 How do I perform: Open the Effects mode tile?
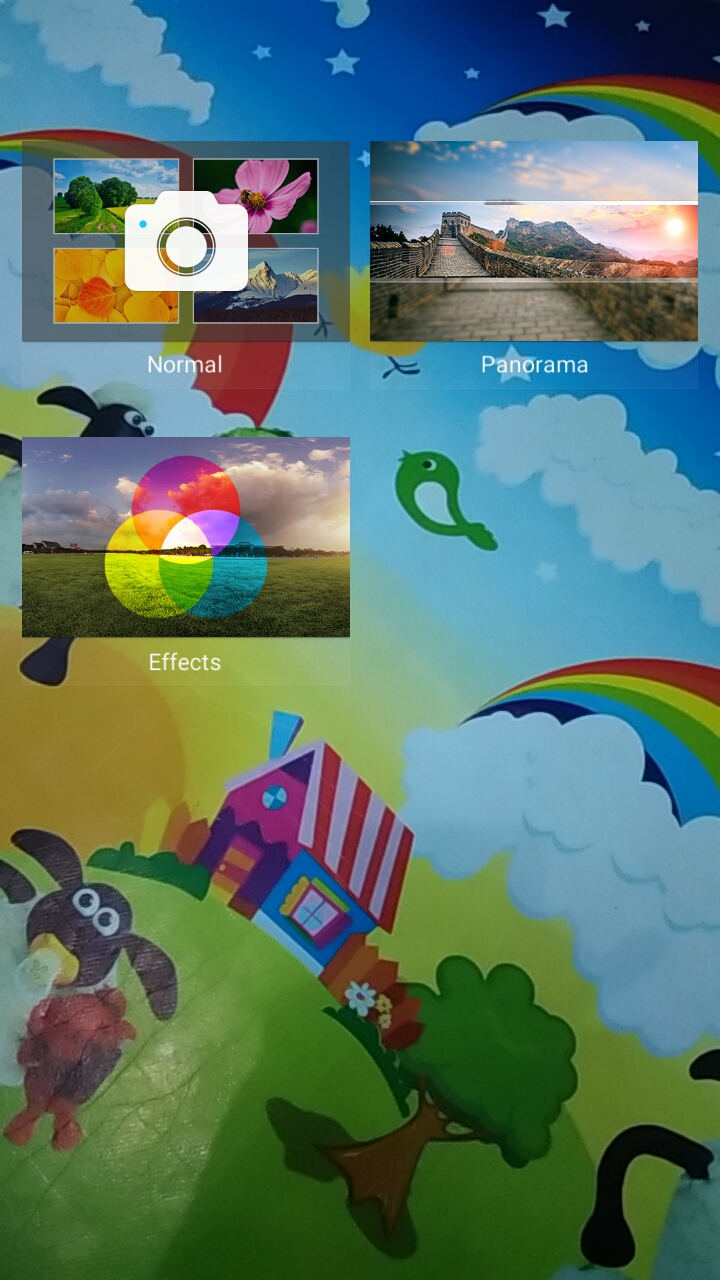pyautogui.click(x=186, y=560)
